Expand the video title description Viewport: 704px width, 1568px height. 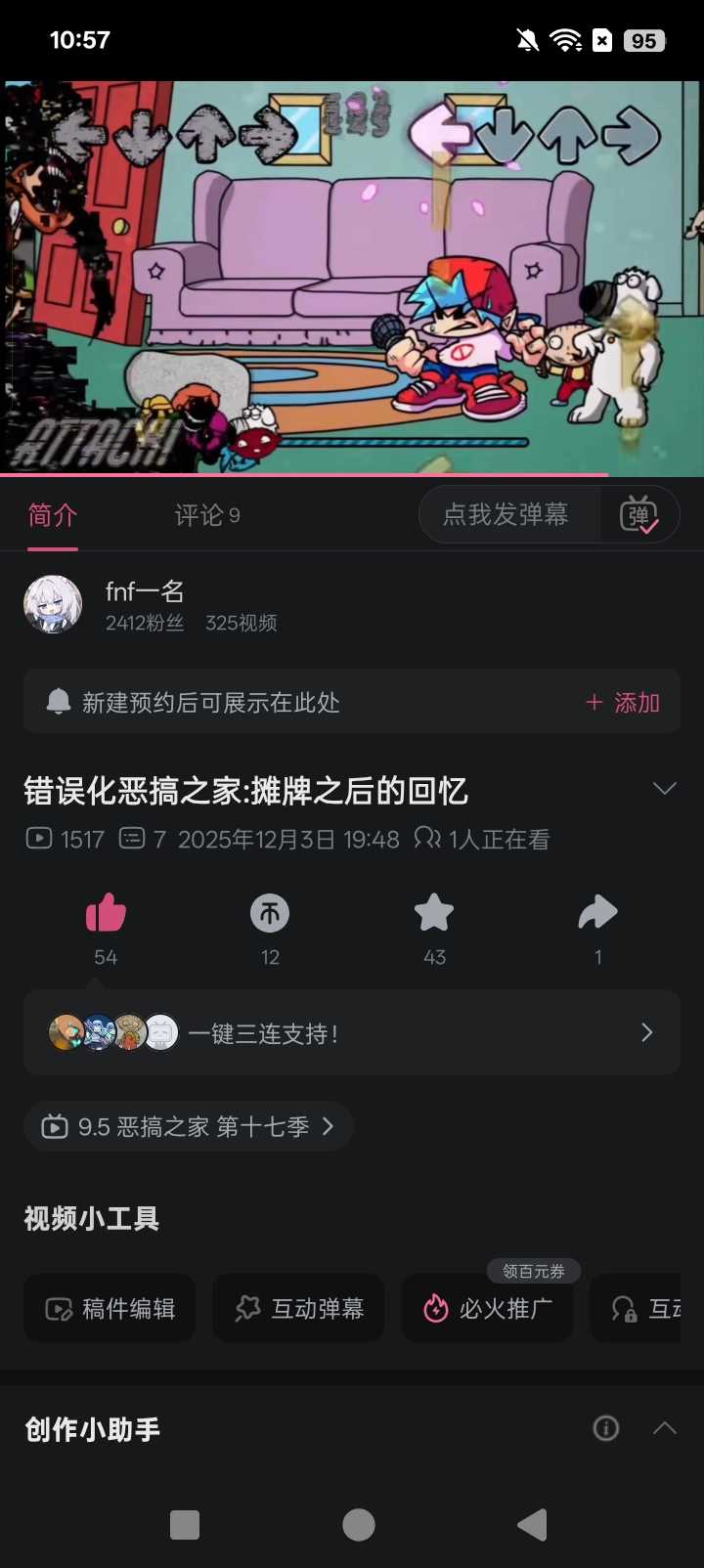tap(664, 789)
